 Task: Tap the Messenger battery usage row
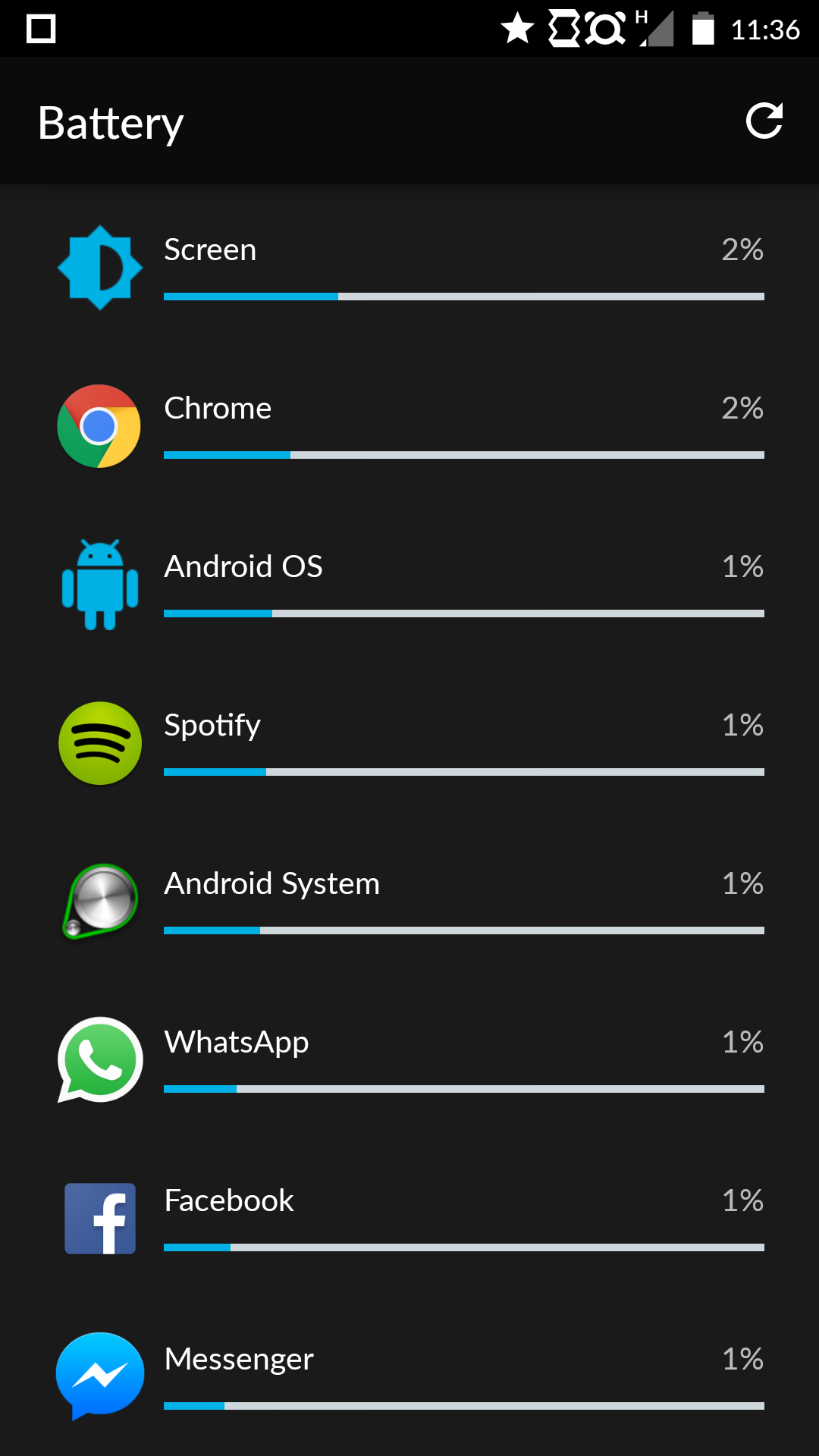point(409,1376)
